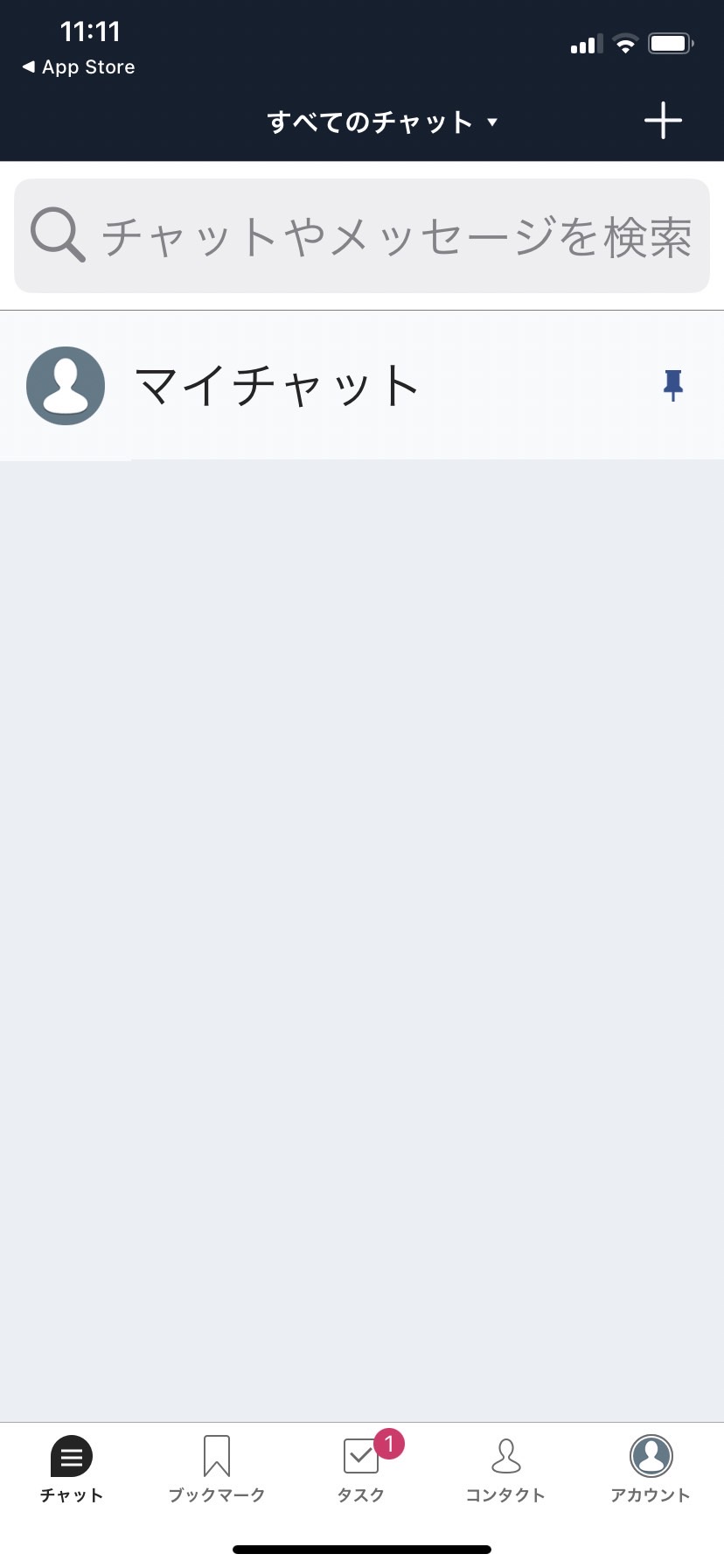Select the アカウント tab

(651, 1470)
